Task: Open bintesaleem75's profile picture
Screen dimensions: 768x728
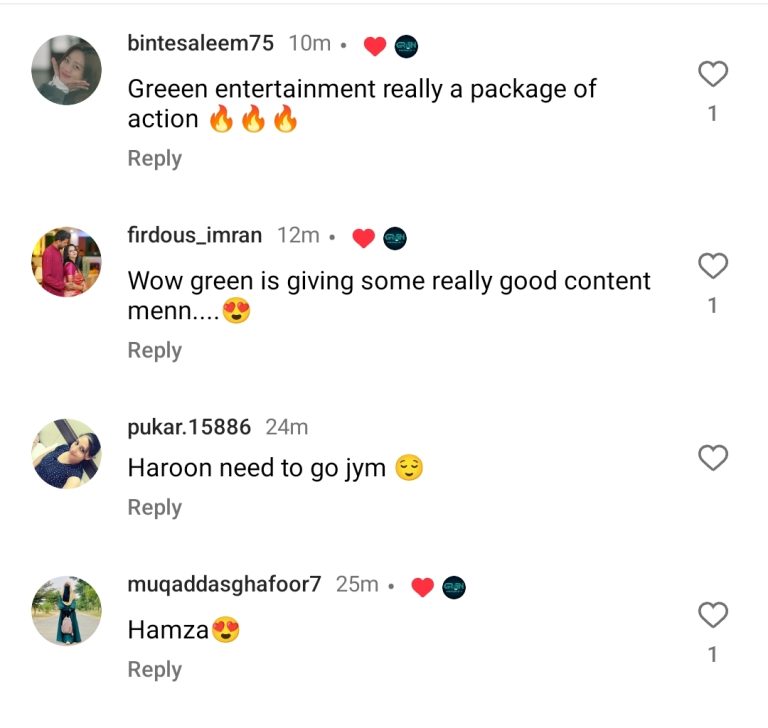Action: [67, 70]
